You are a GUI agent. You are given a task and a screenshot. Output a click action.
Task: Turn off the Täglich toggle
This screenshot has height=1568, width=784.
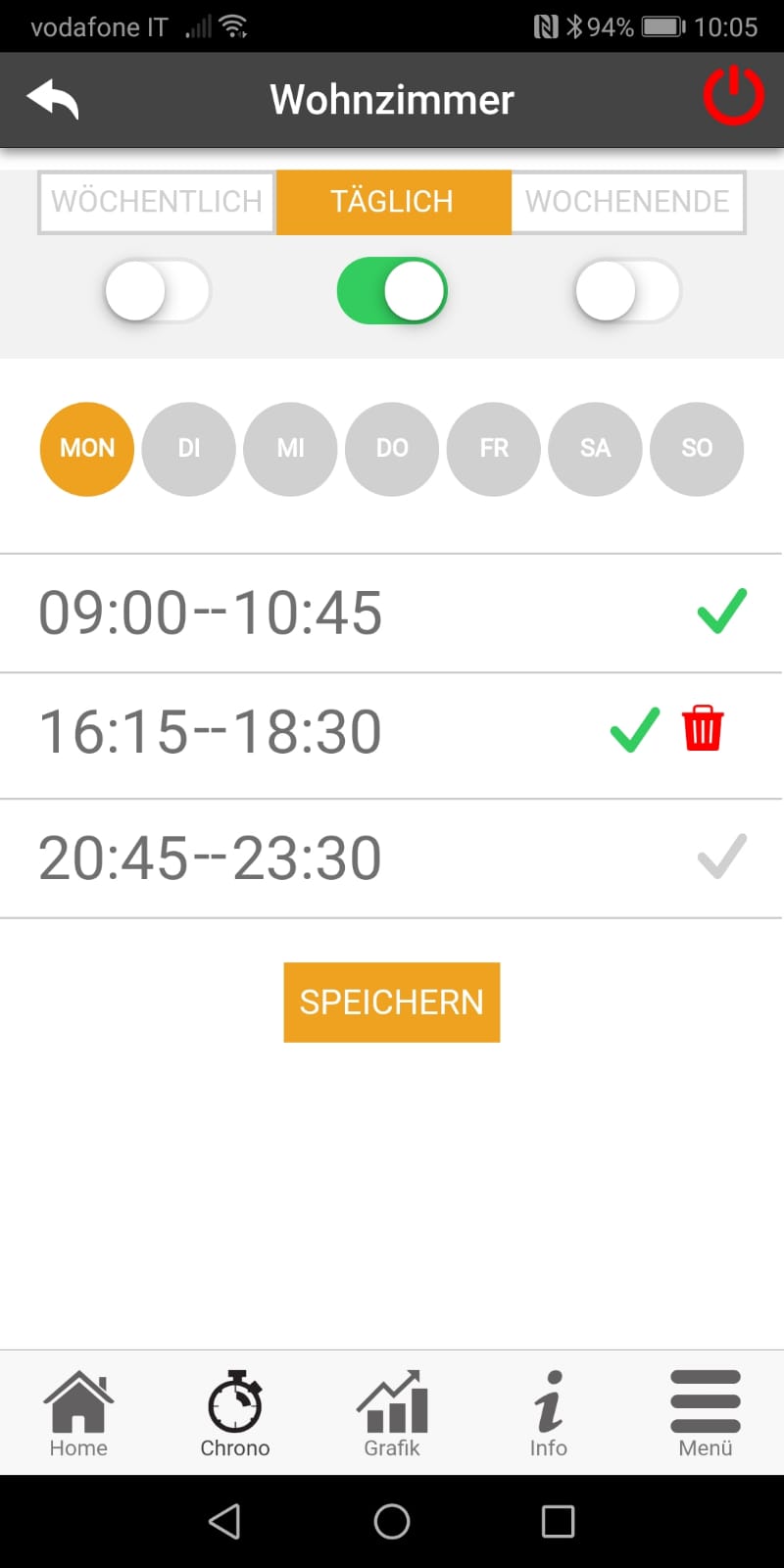pos(392,291)
